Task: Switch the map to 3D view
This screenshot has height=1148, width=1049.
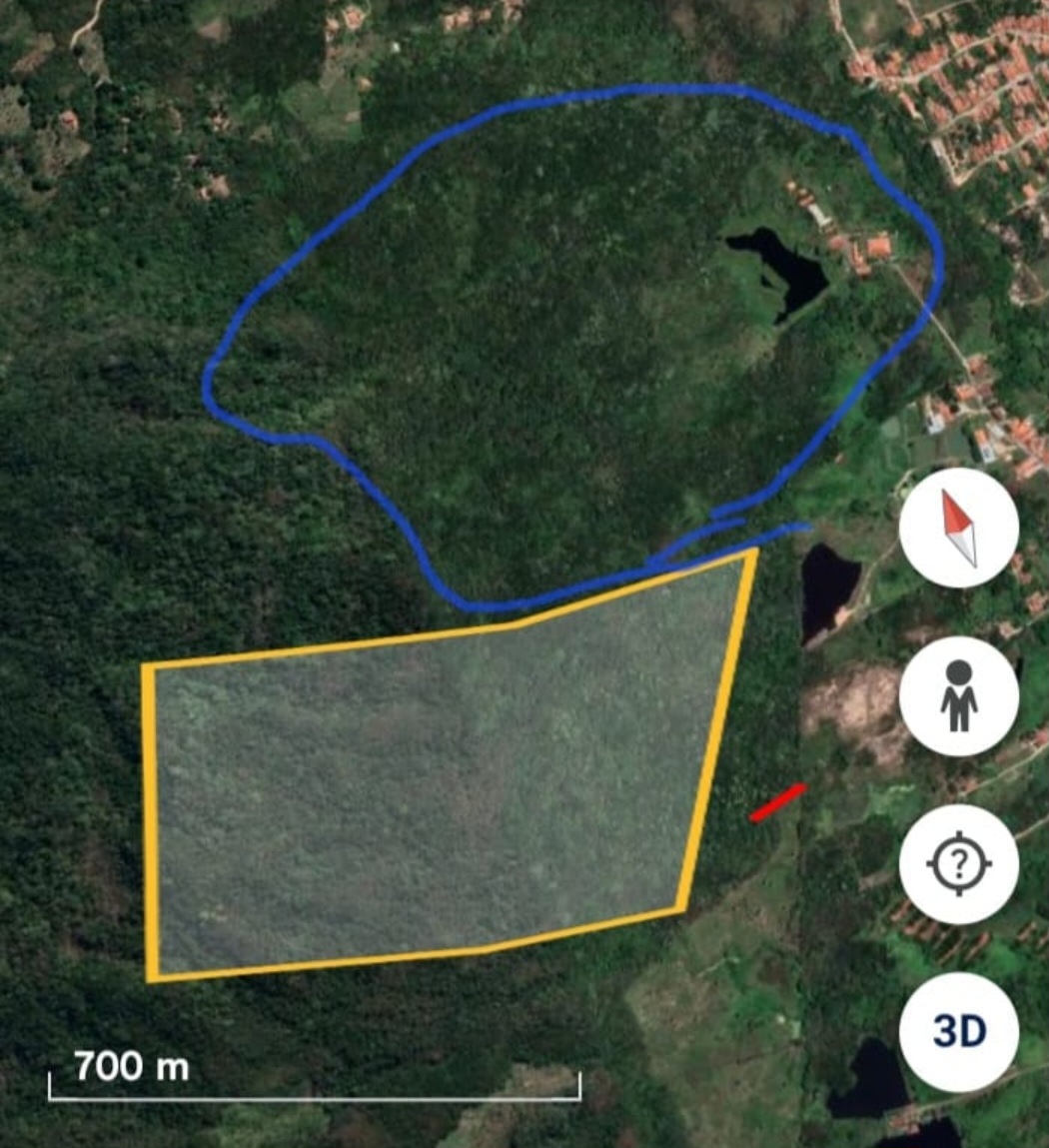Action: point(958,1031)
